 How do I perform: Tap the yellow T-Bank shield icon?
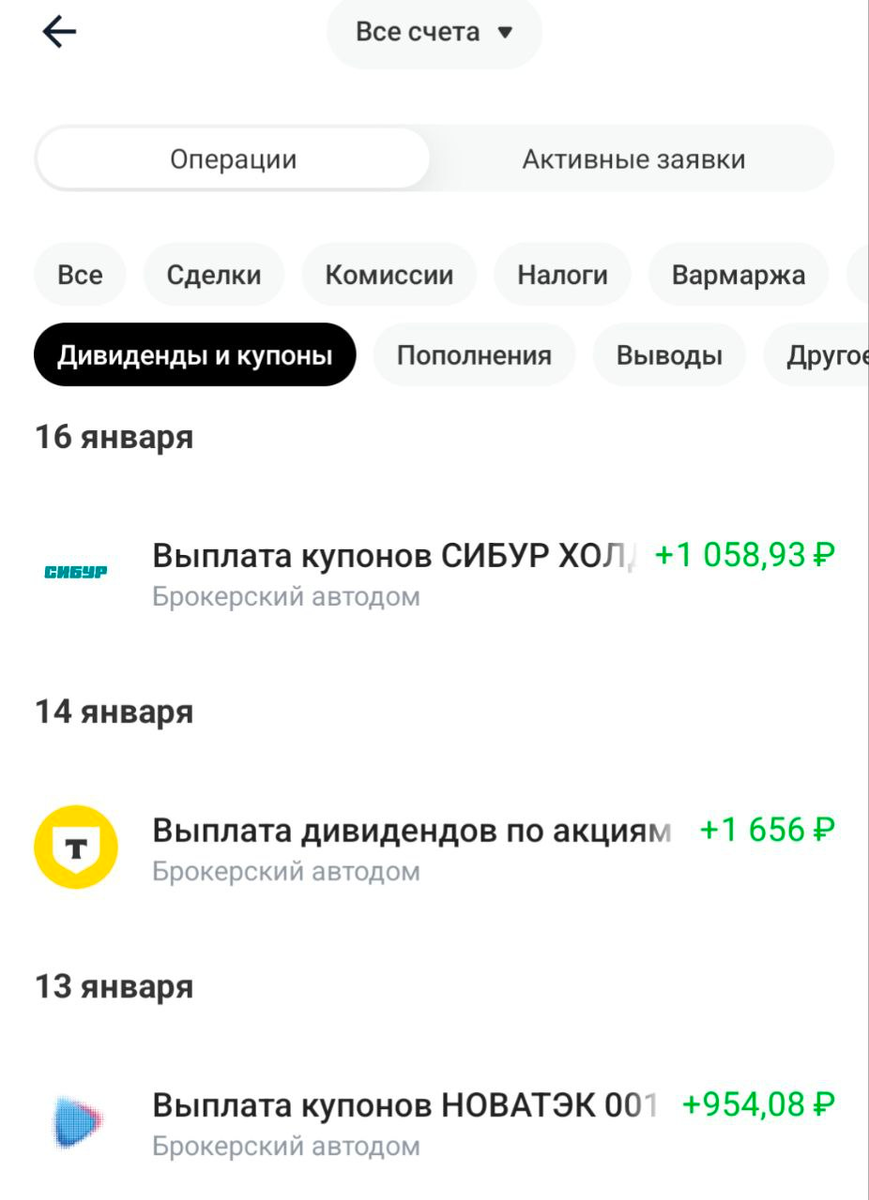(x=75, y=846)
